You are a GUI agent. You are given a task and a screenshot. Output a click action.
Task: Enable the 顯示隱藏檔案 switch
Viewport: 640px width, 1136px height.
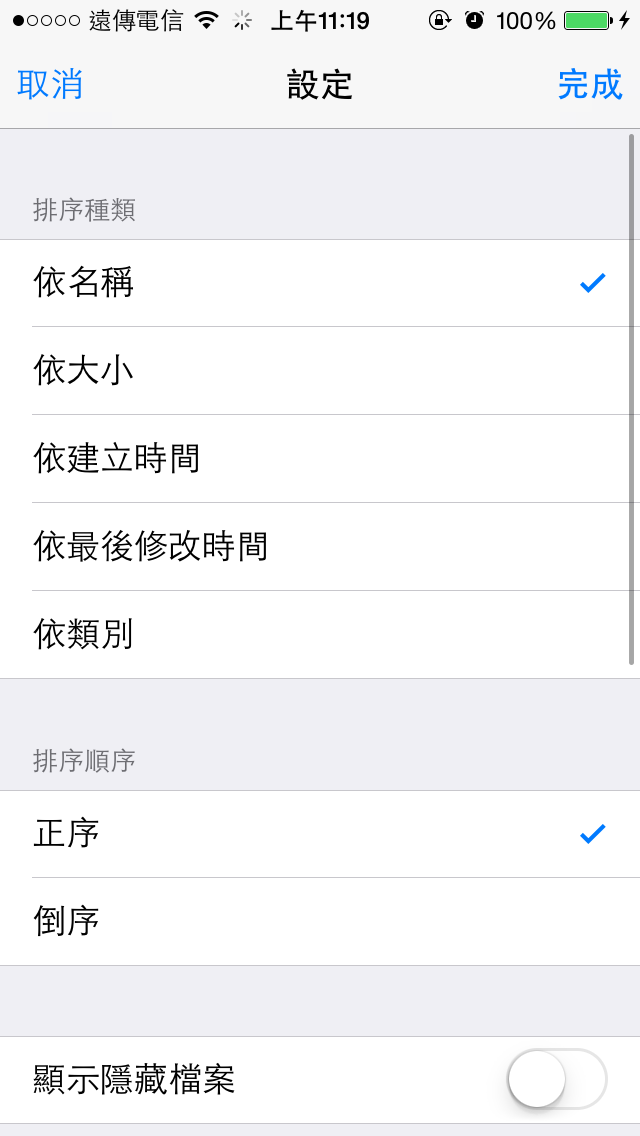(557, 1079)
